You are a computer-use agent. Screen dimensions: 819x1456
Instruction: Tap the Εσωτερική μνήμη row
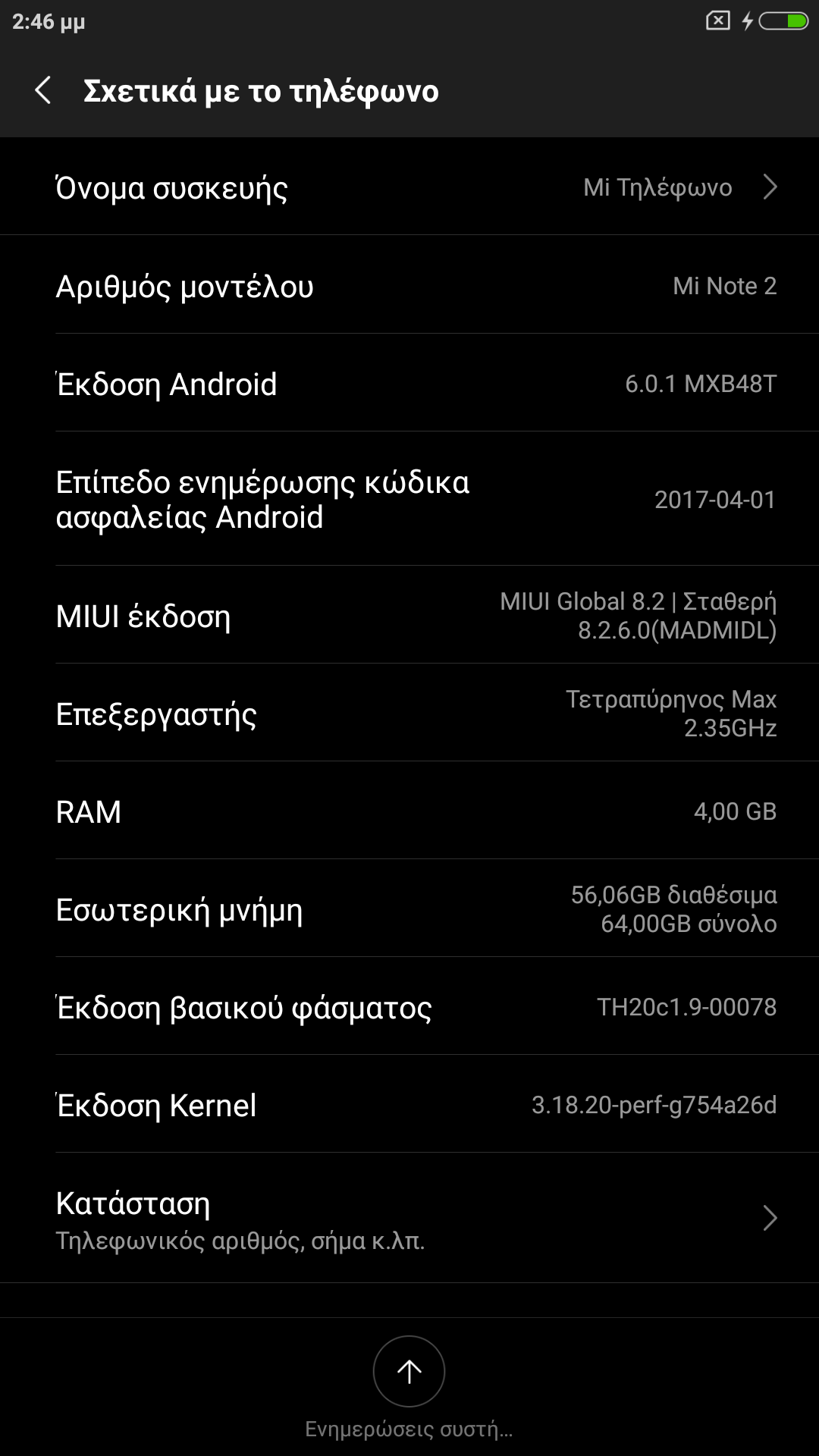point(409,909)
